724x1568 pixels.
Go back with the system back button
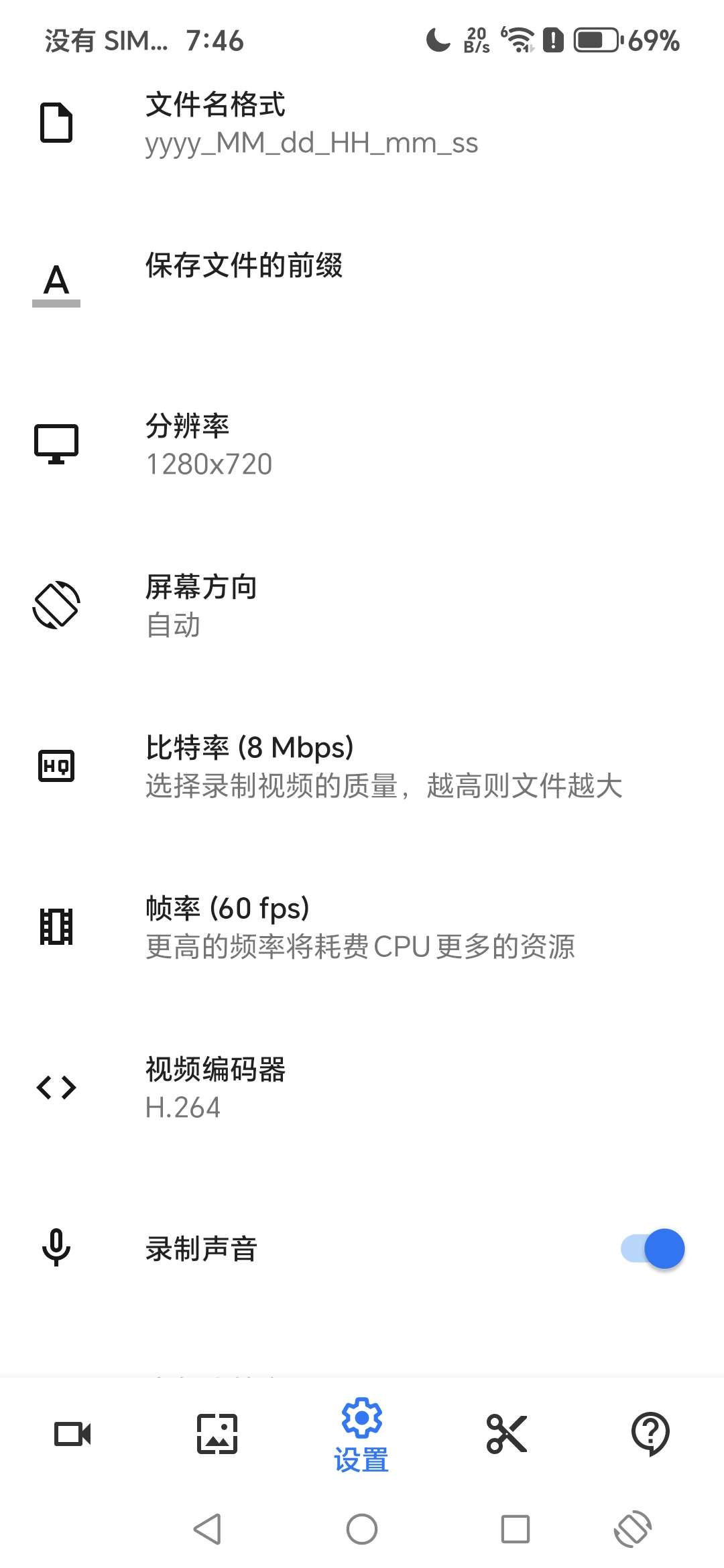pyautogui.click(x=208, y=1529)
